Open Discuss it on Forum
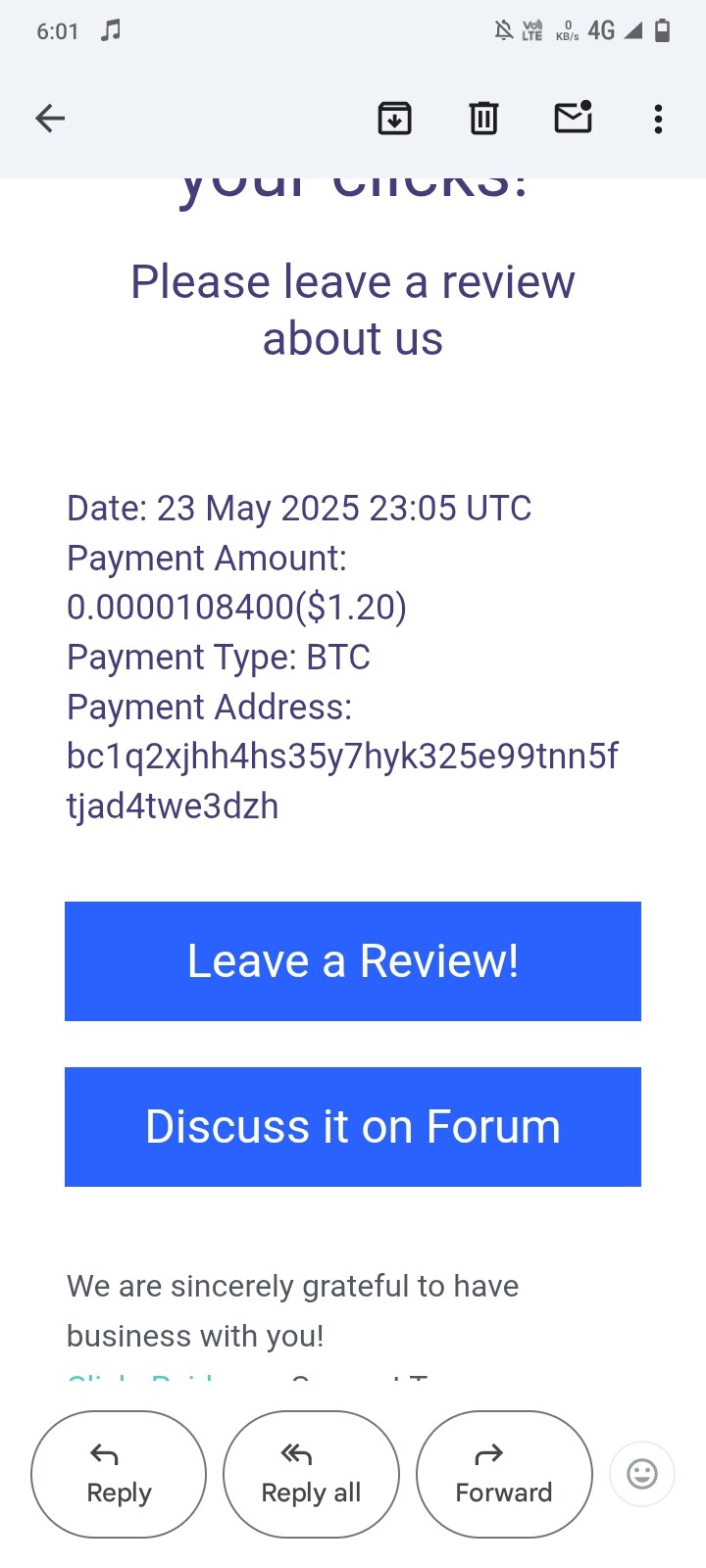The width and height of the screenshot is (706, 1568). [x=353, y=1127]
